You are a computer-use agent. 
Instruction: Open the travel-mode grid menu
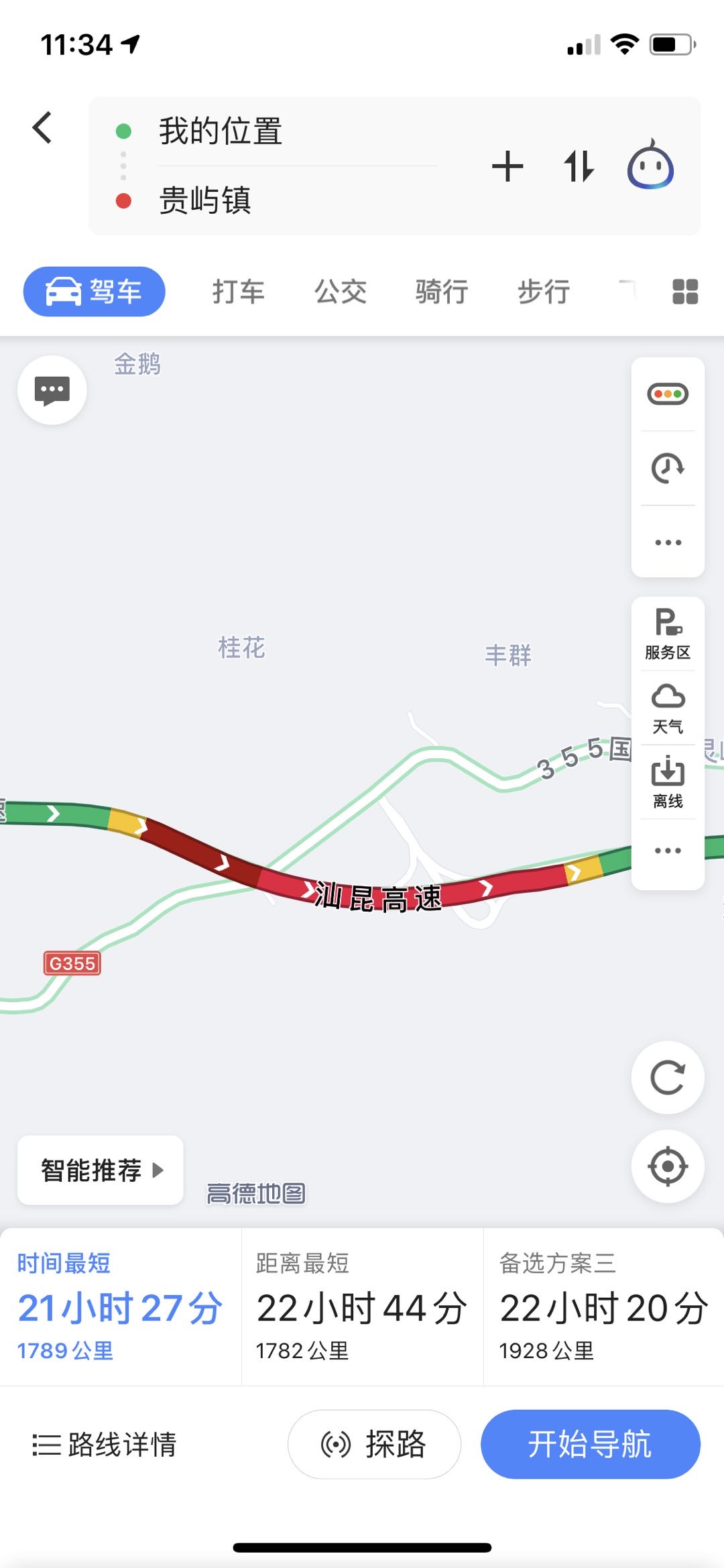tap(685, 292)
